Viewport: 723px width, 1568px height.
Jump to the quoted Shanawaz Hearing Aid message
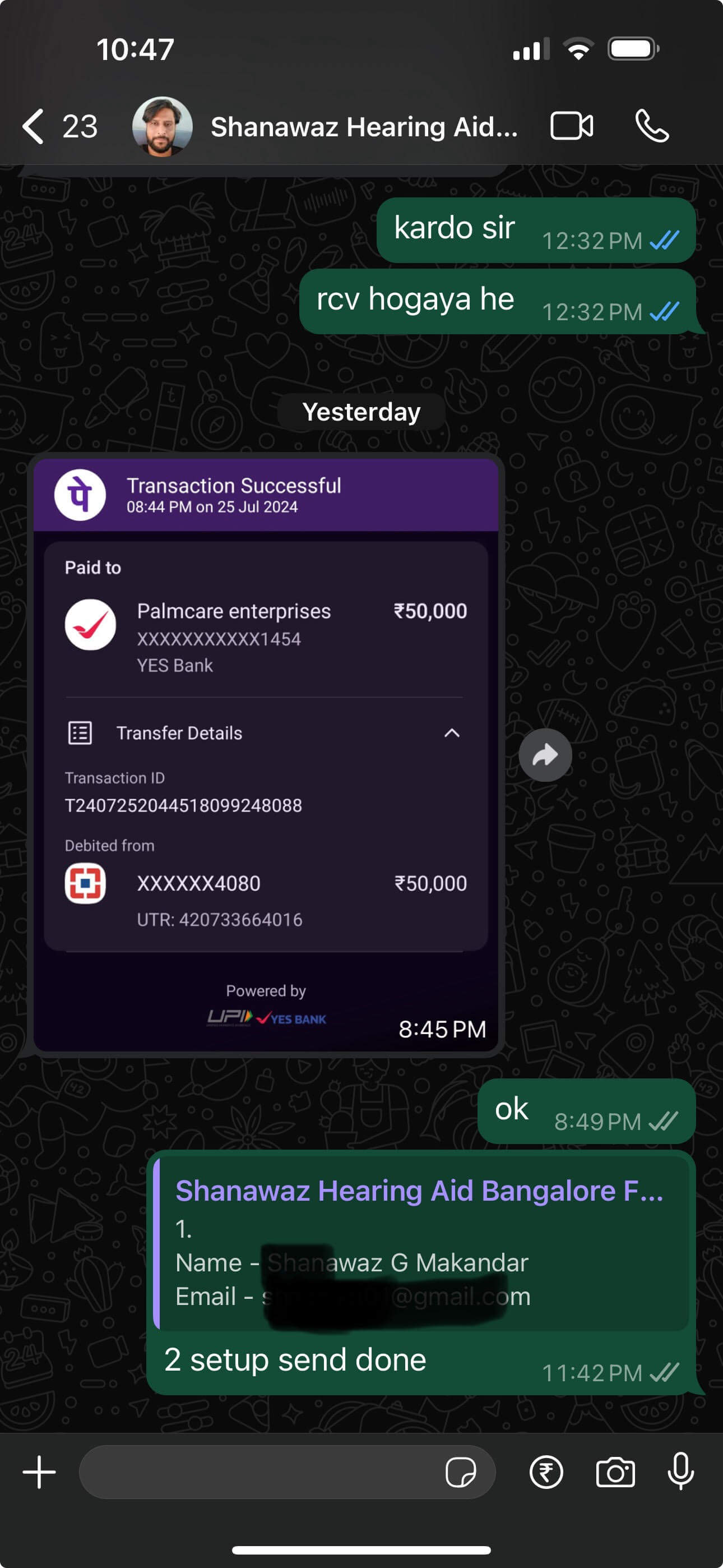420,1242
